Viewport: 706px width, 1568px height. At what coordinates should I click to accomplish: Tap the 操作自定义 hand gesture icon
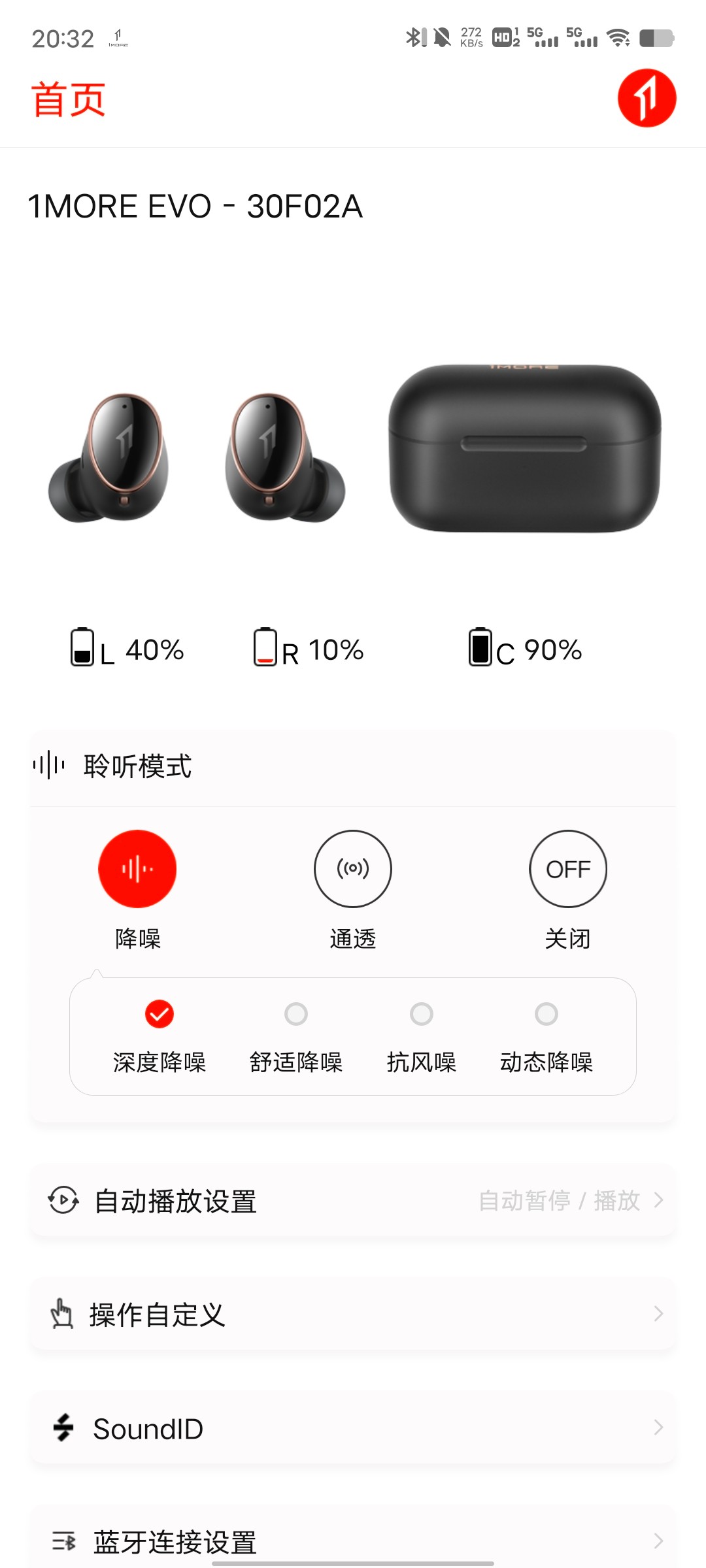click(x=62, y=1315)
